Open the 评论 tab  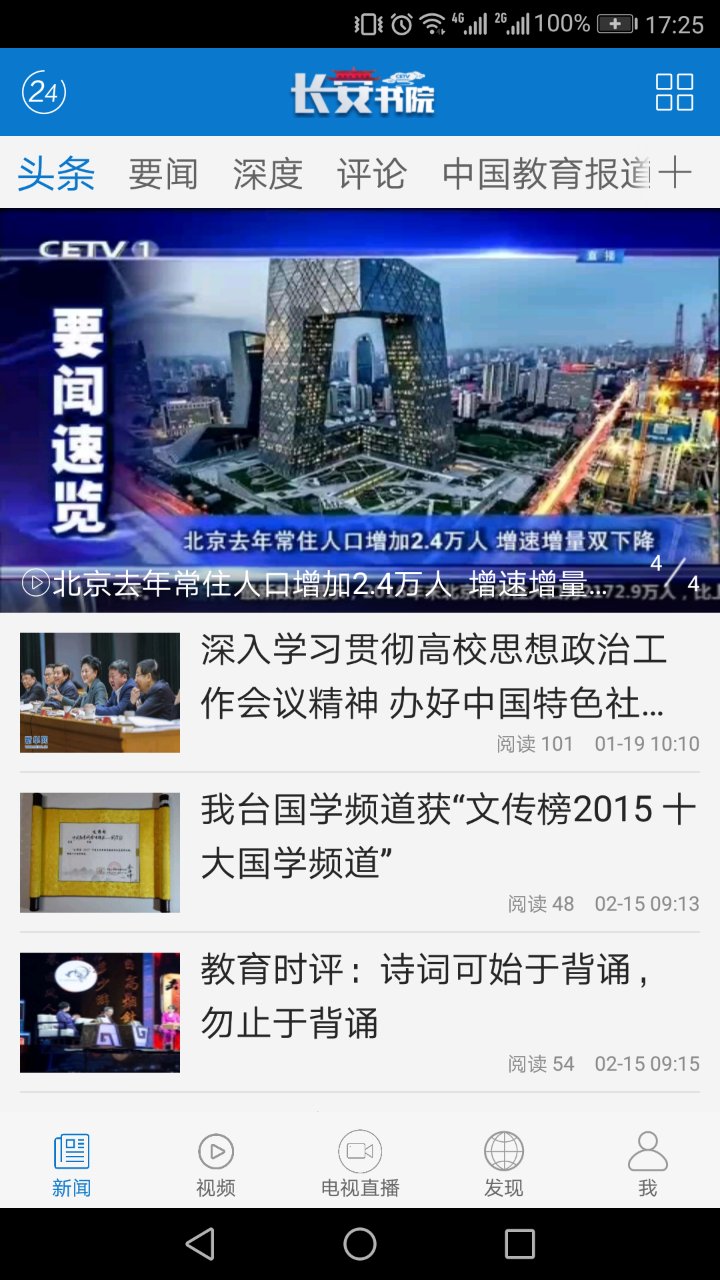coord(372,172)
